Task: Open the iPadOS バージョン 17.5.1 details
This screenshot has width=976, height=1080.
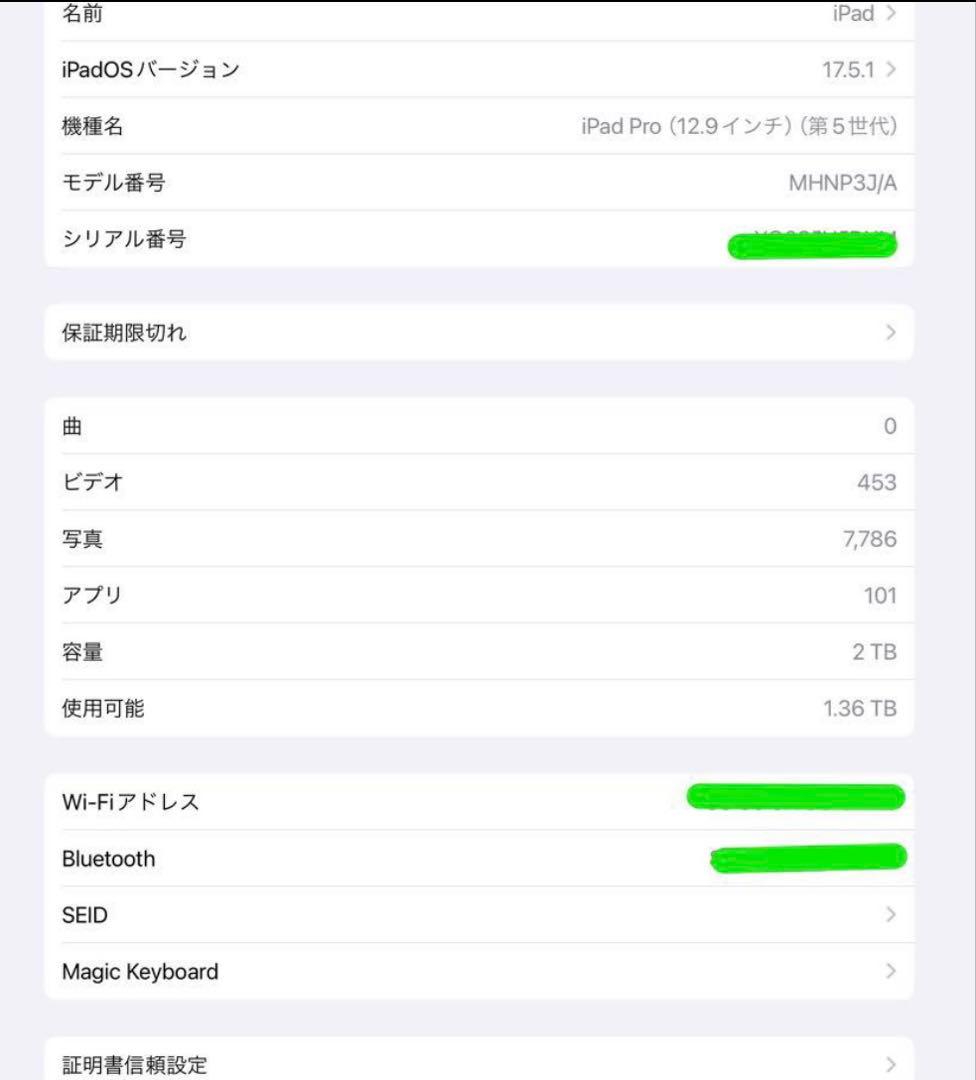Action: pos(480,70)
